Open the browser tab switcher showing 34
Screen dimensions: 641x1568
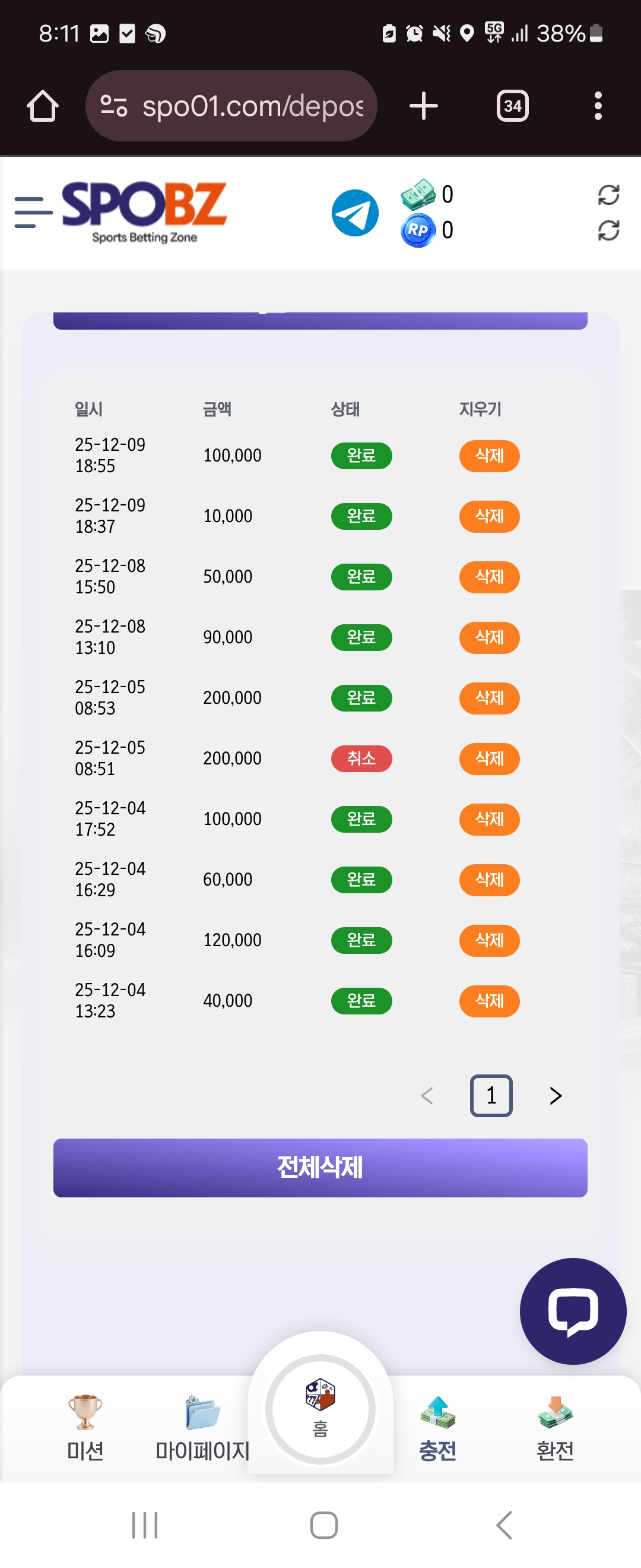[x=512, y=106]
